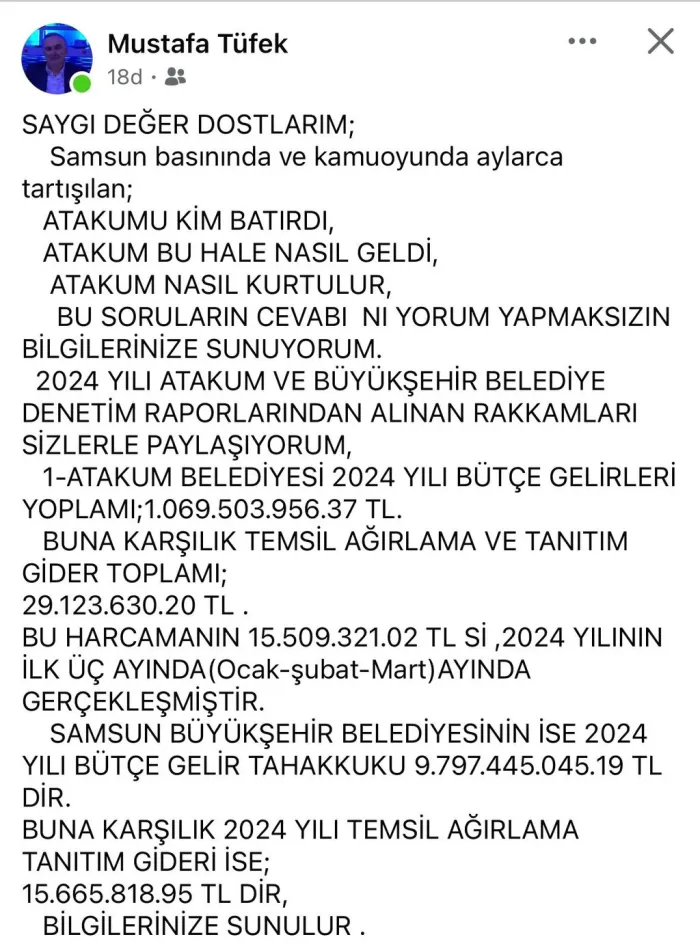Open the three-dot post options menu
This screenshot has width=700, height=948.
pyautogui.click(x=582, y=41)
